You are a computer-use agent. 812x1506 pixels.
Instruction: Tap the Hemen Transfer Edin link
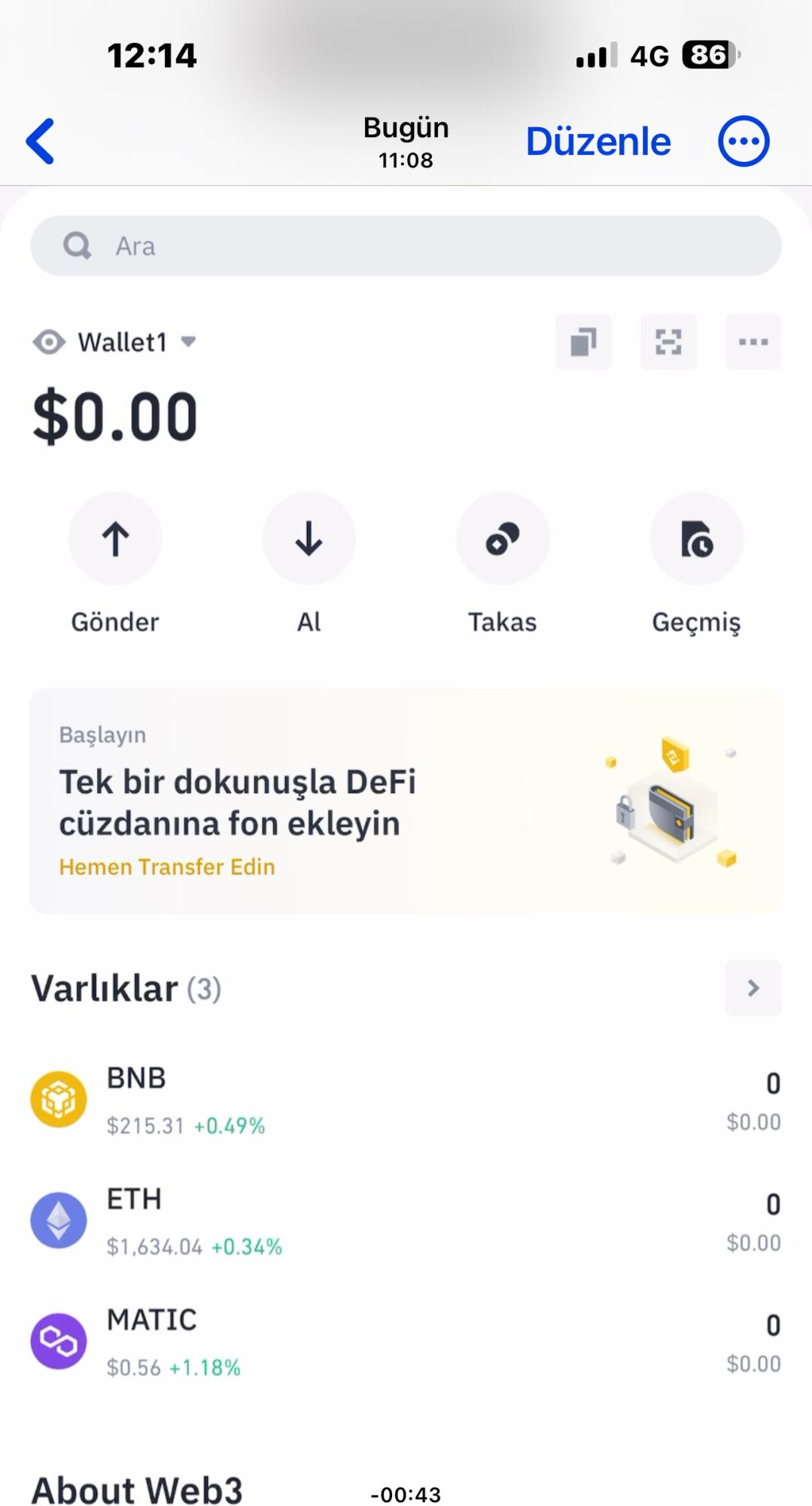[167, 867]
